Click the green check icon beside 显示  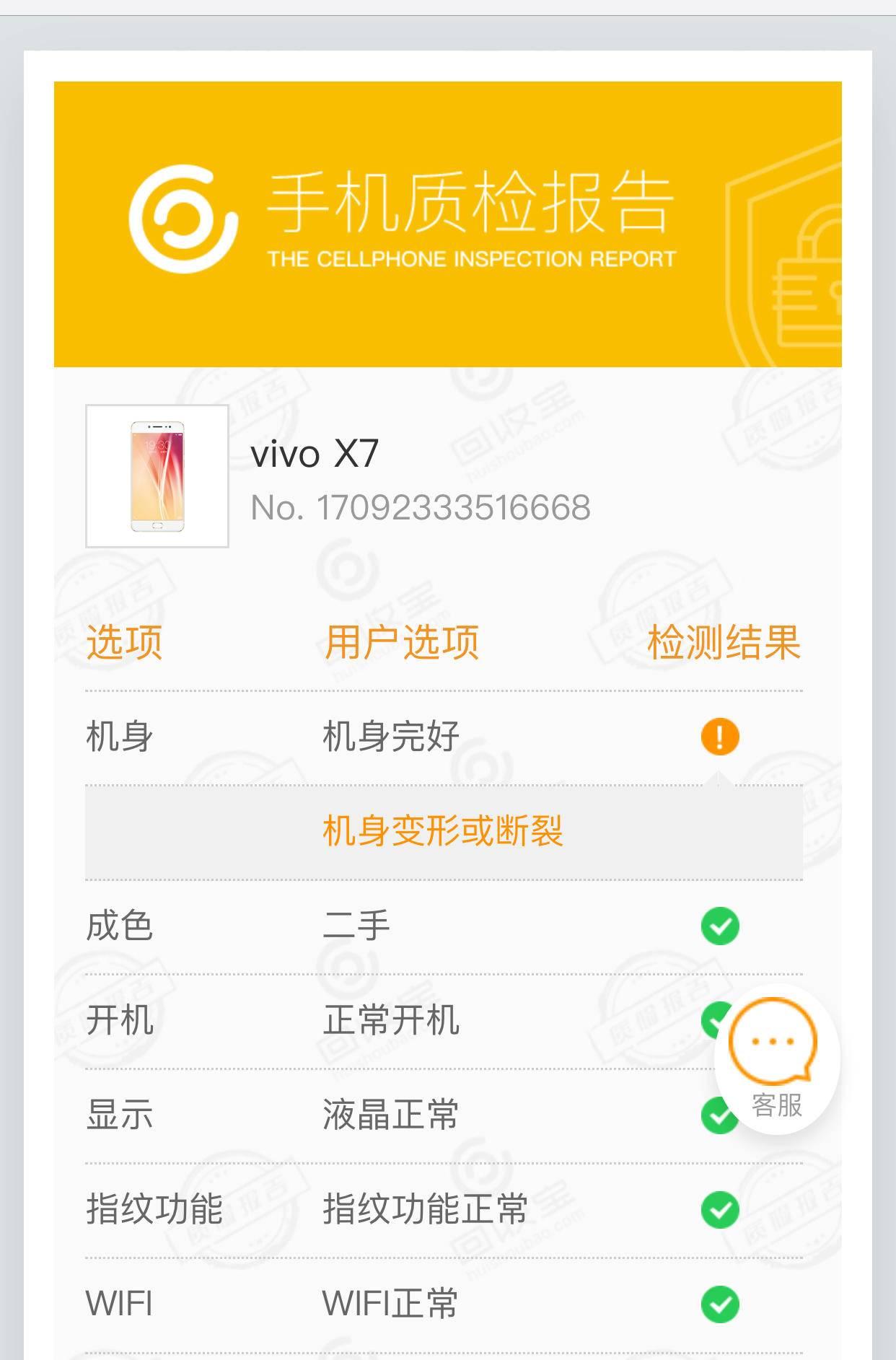[x=720, y=1116]
